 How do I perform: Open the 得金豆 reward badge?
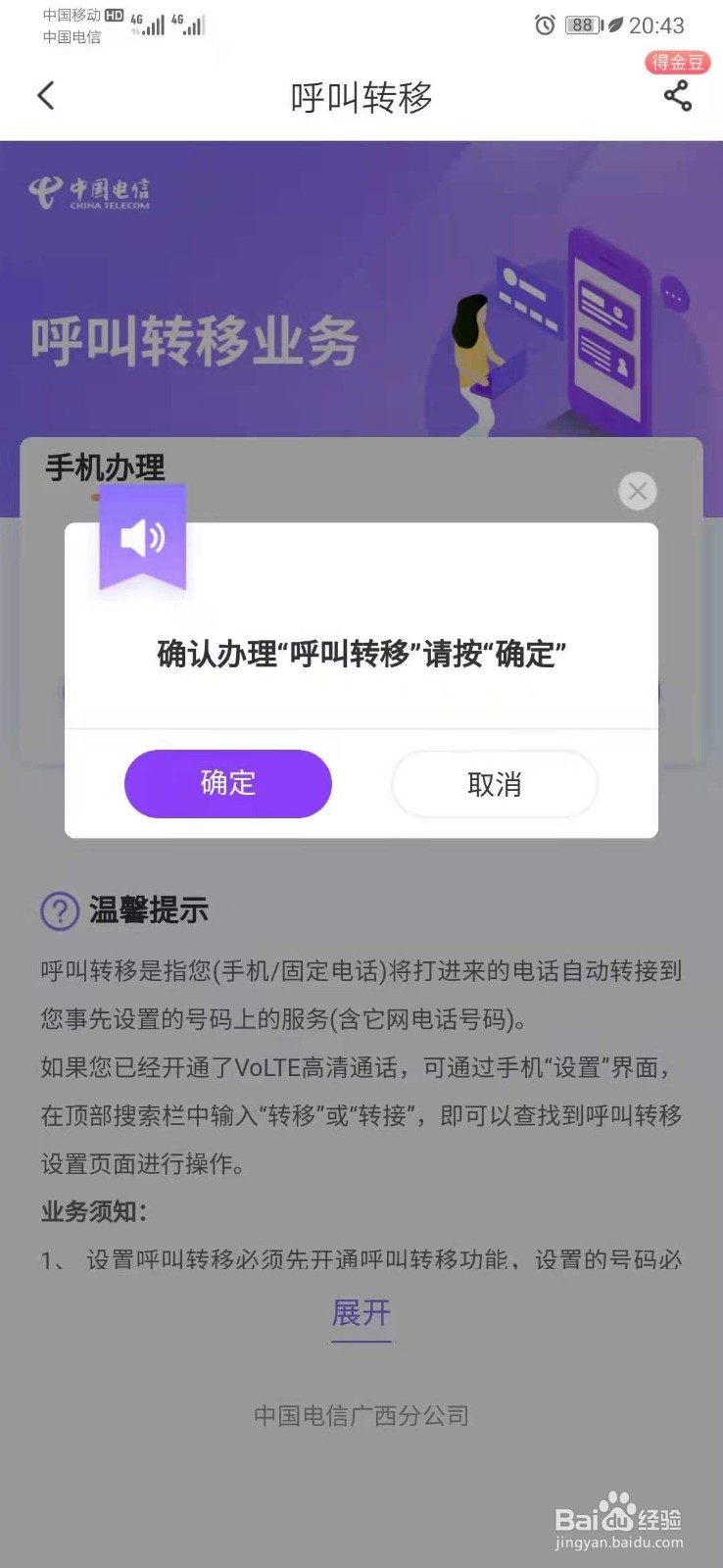pos(678,63)
